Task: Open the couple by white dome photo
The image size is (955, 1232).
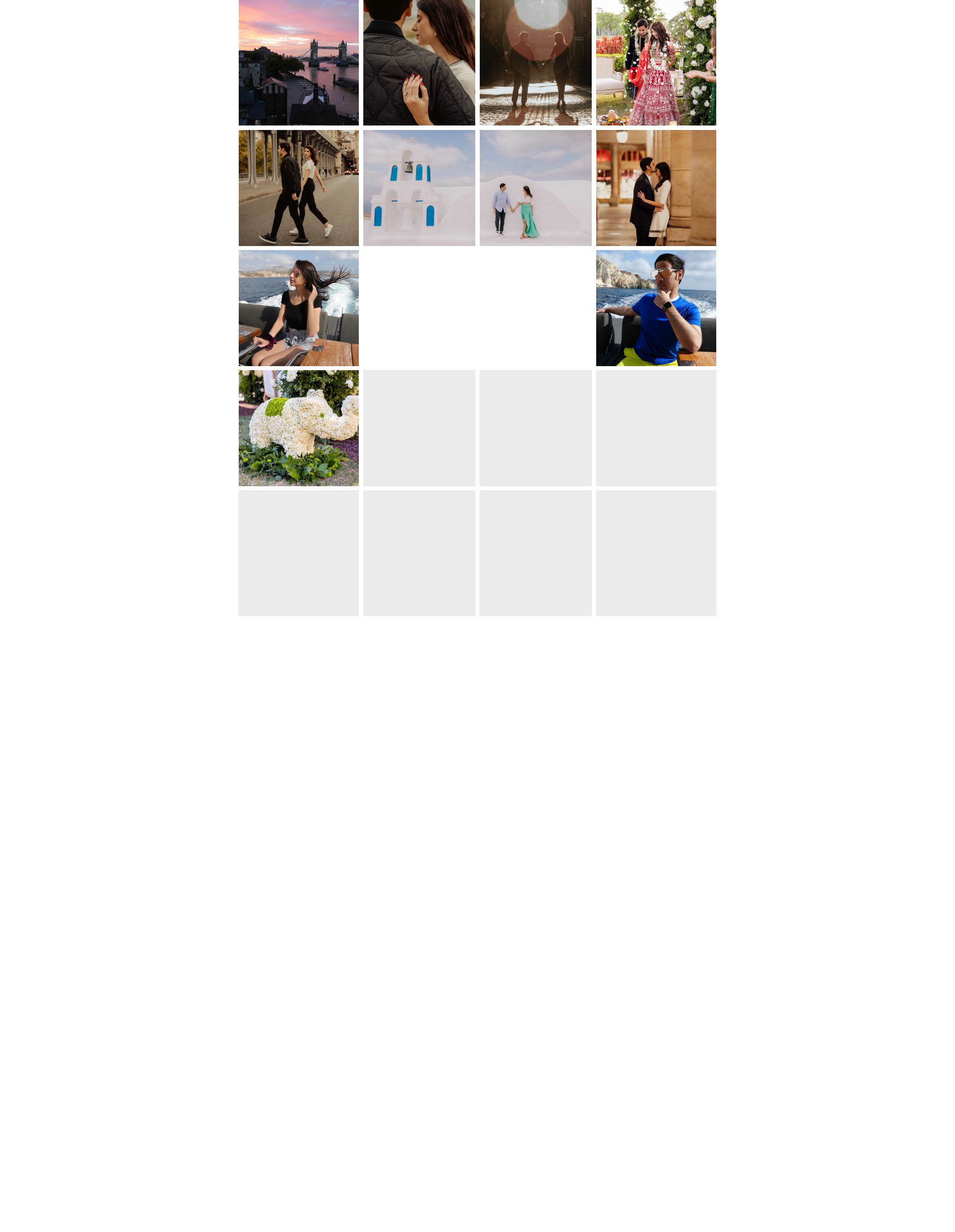Action: point(535,188)
